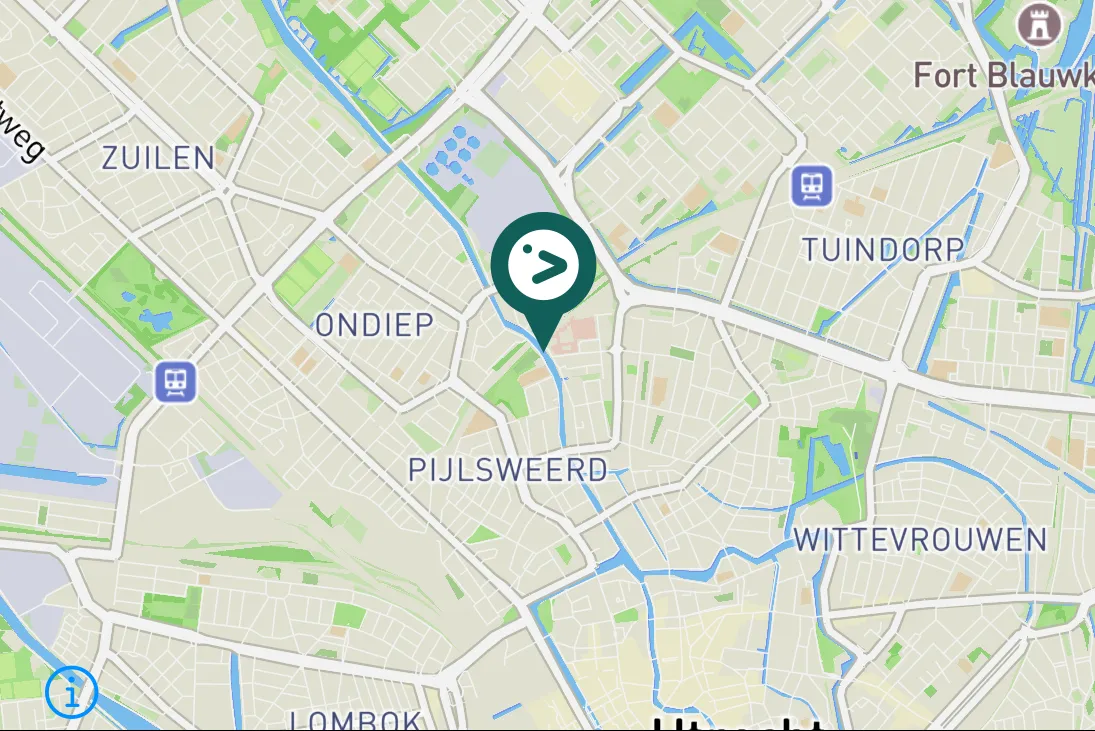Tap the green location pin marker
Screen dimensions: 1095x731
pos(543,266)
